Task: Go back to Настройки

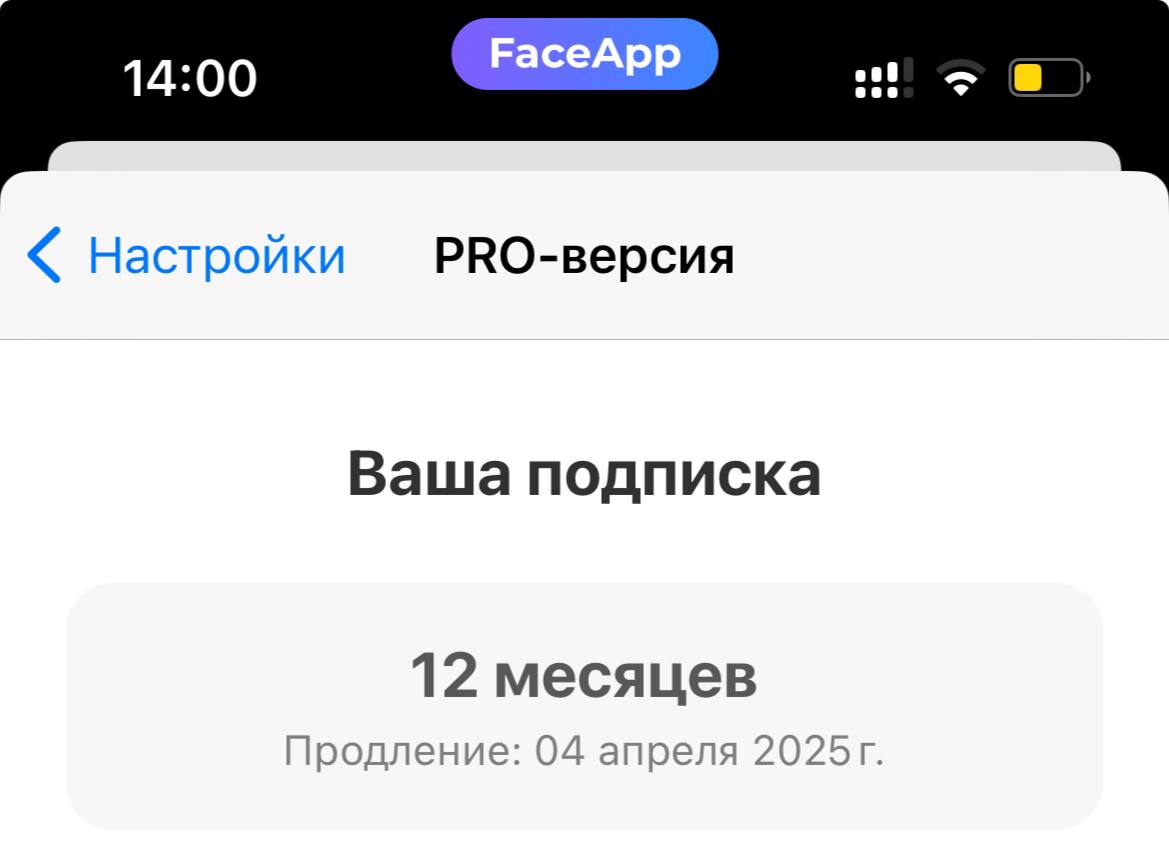Action: [x=186, y=256]
